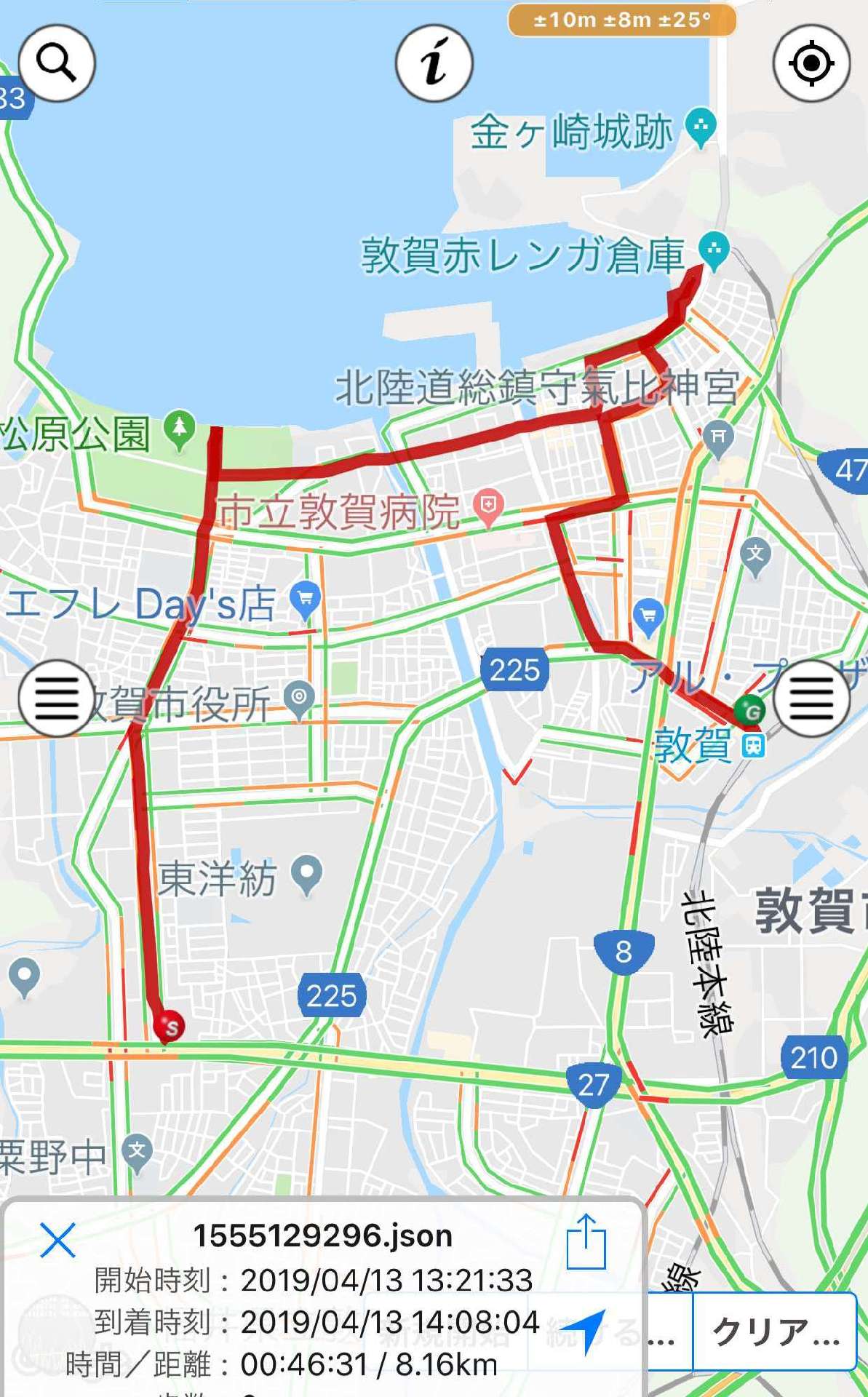This screenshot has width=868, height=1397.
Task: Tap the green goal marker G
Action: (749, 710)
